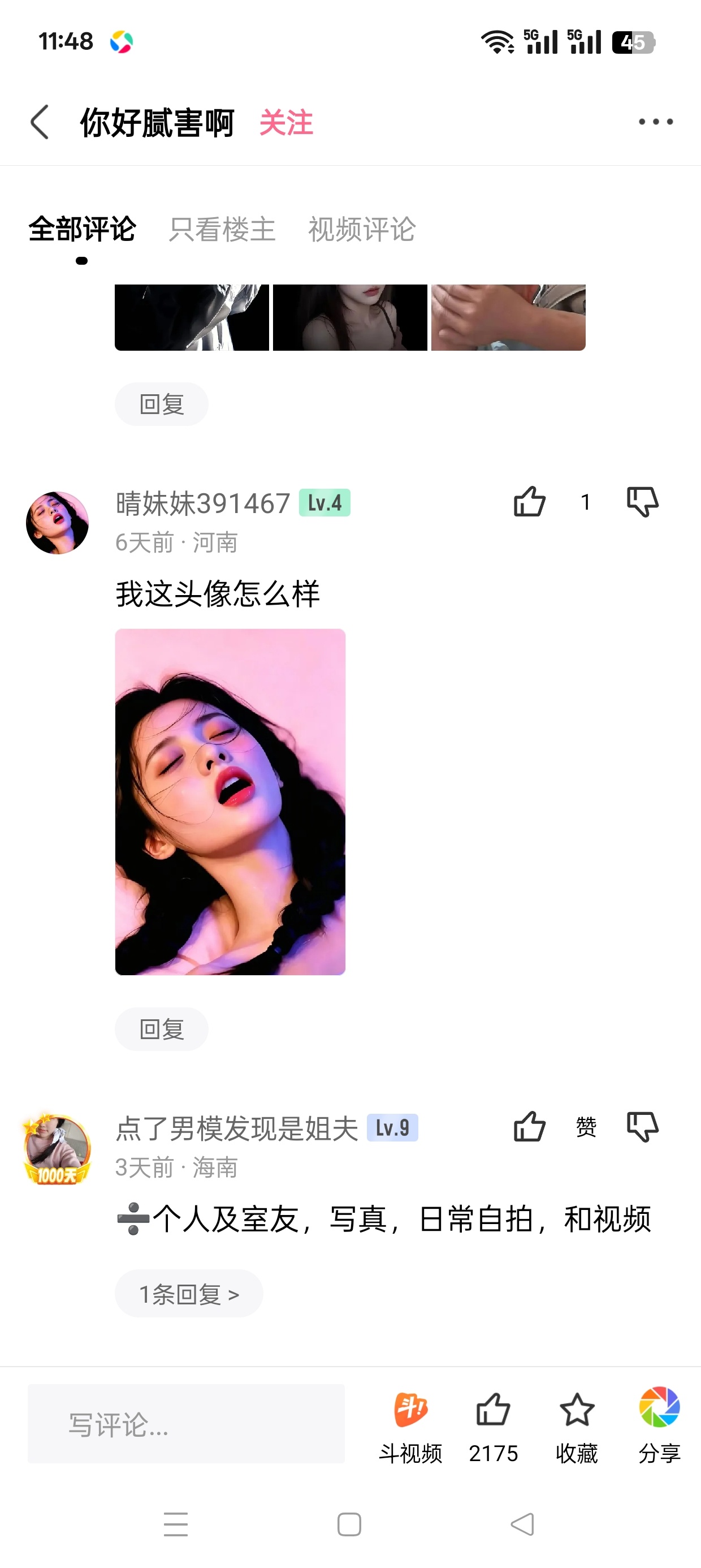Image resolution: width=701 pixels, height=1568 pixels.
Task: Dislike the comment by 晴妹妹391467
Action: click(x=643, y=502)
